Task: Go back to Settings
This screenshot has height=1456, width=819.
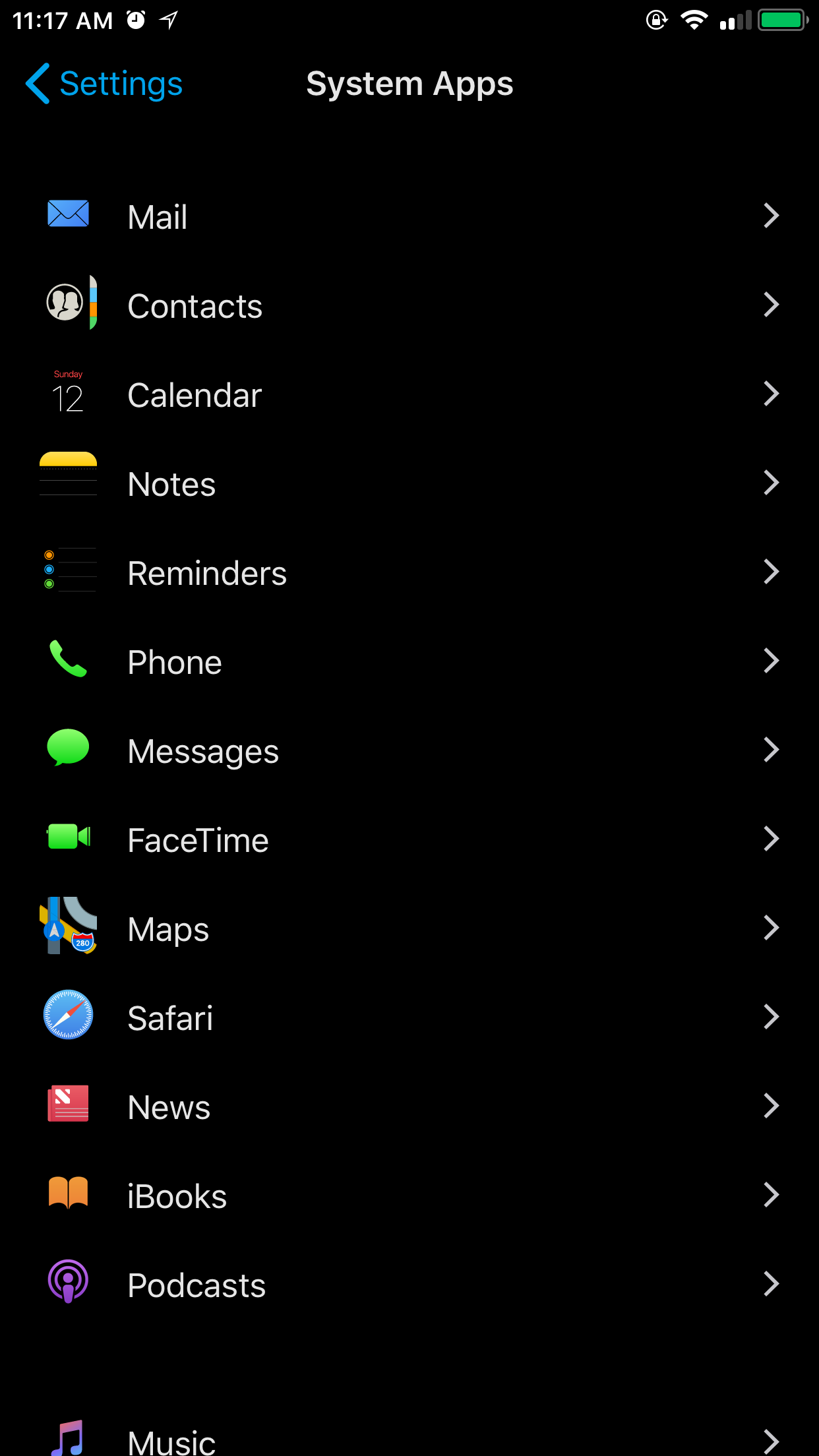Action: tap(104, 84)
